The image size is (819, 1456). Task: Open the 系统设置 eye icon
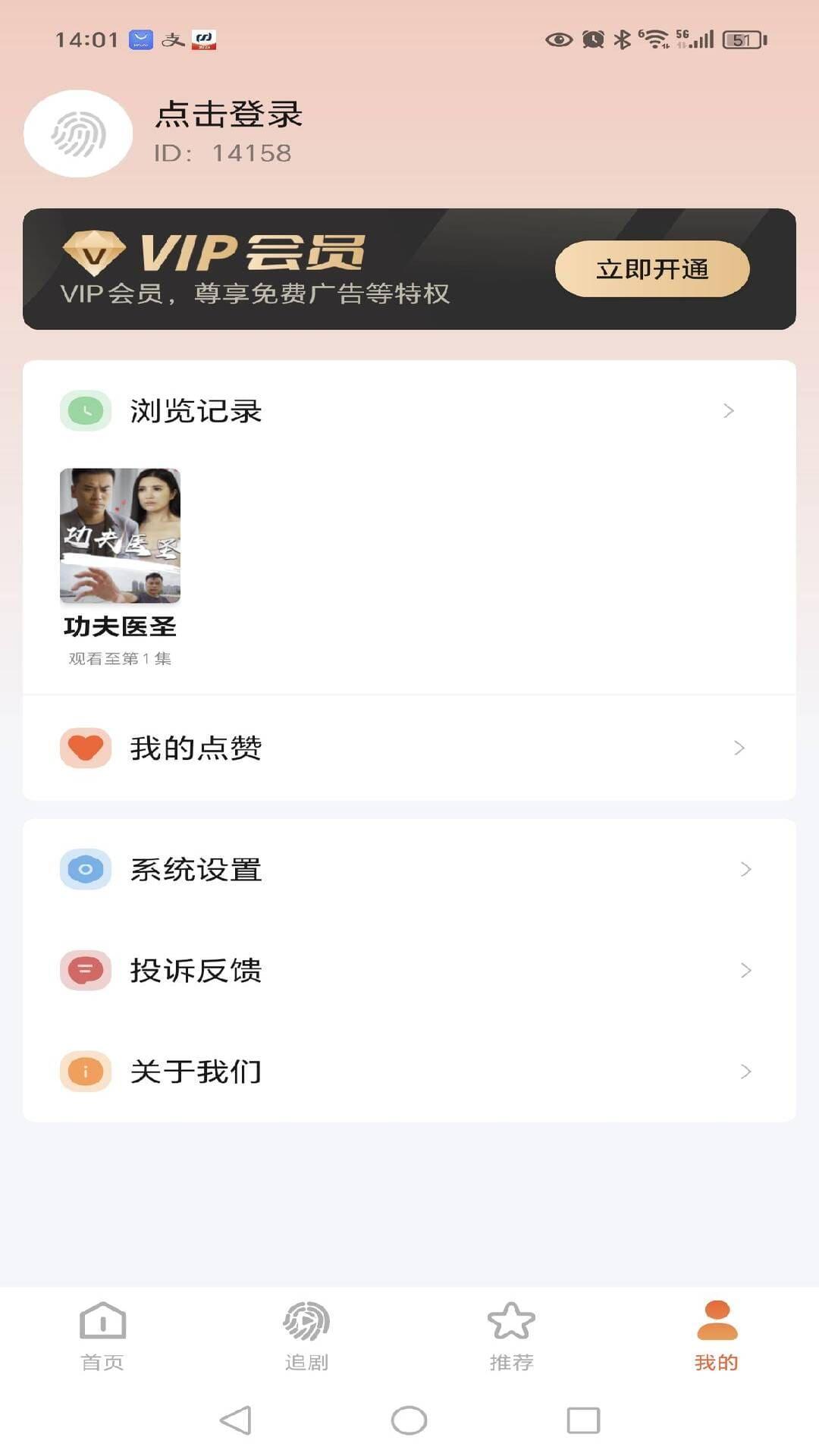click(85, 869)
